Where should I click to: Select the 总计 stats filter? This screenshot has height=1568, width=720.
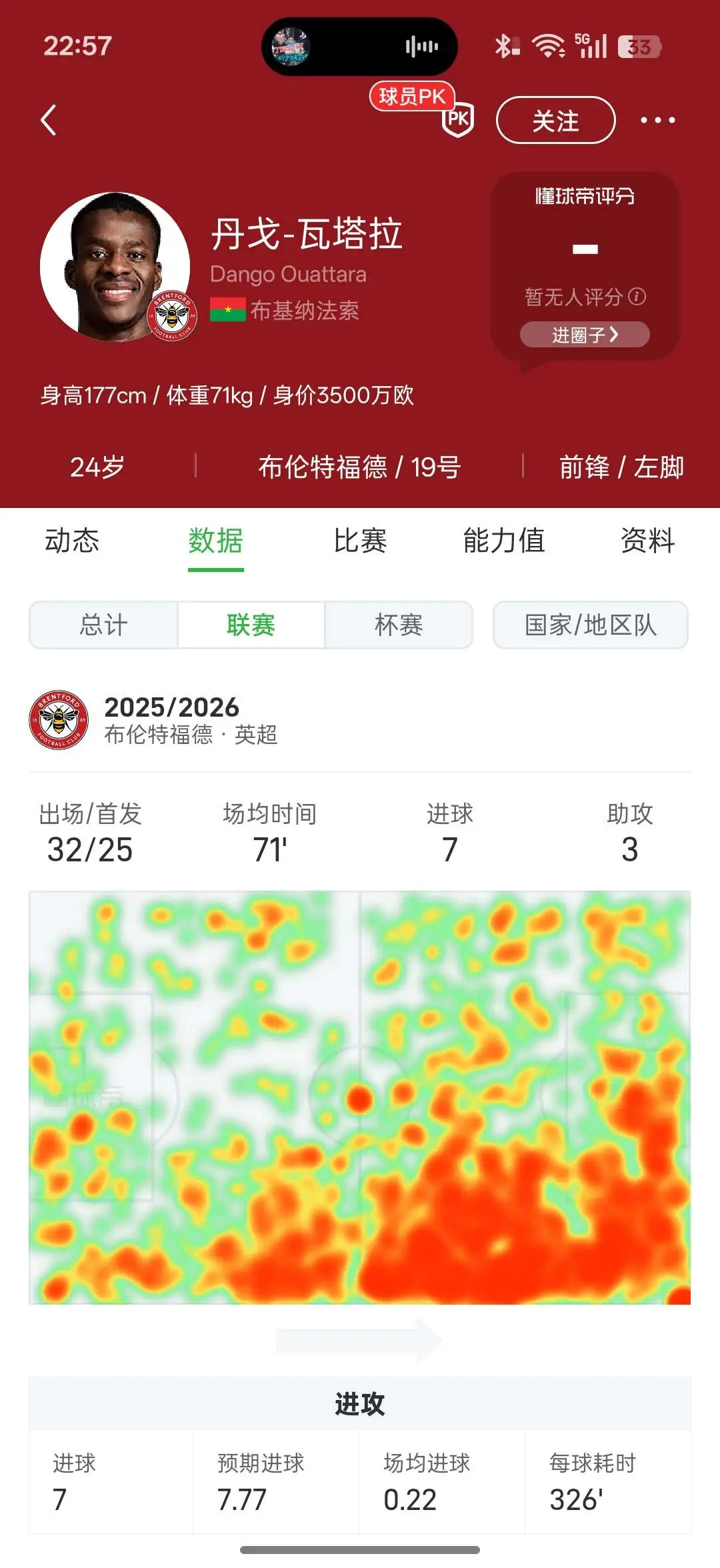coord(103,625)
